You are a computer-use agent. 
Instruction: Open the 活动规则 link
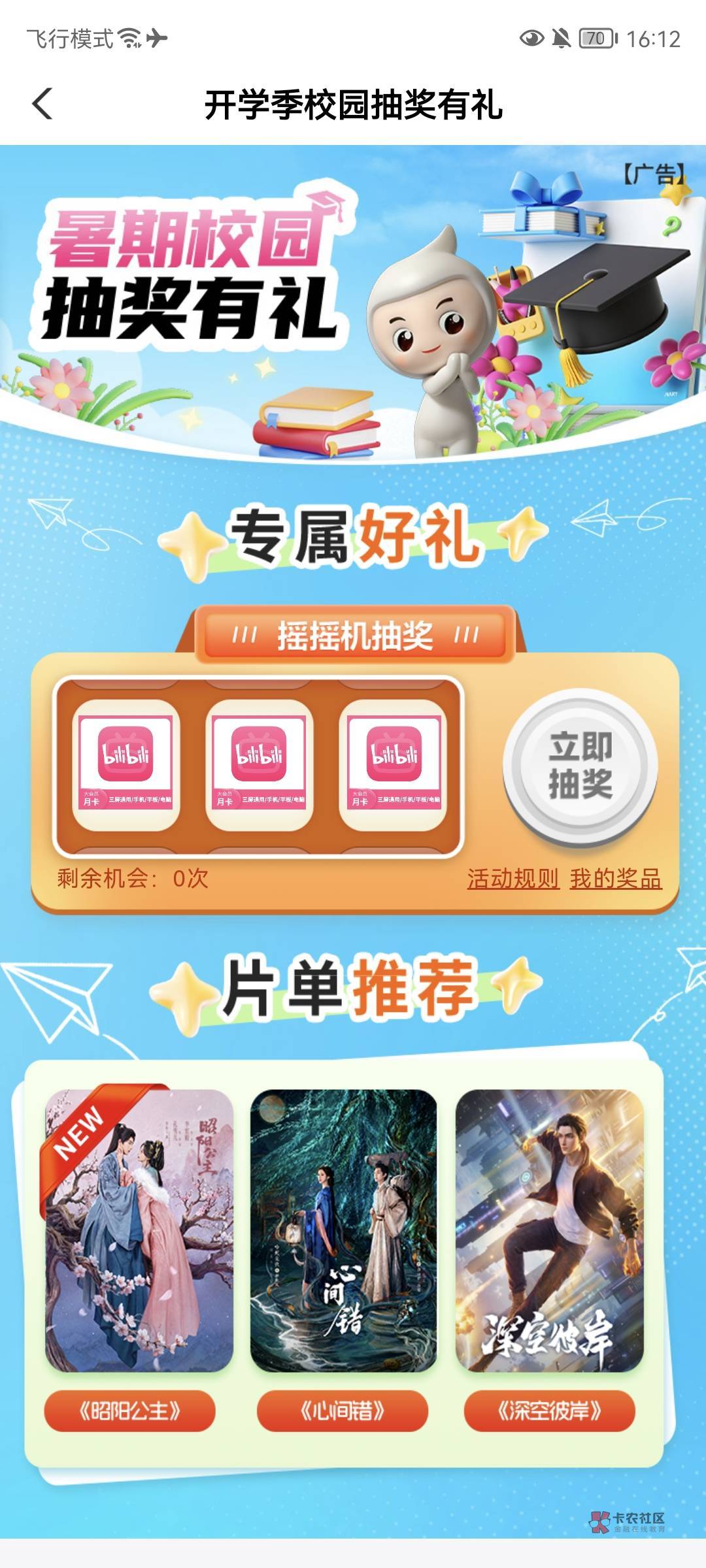tap(513, 879)
